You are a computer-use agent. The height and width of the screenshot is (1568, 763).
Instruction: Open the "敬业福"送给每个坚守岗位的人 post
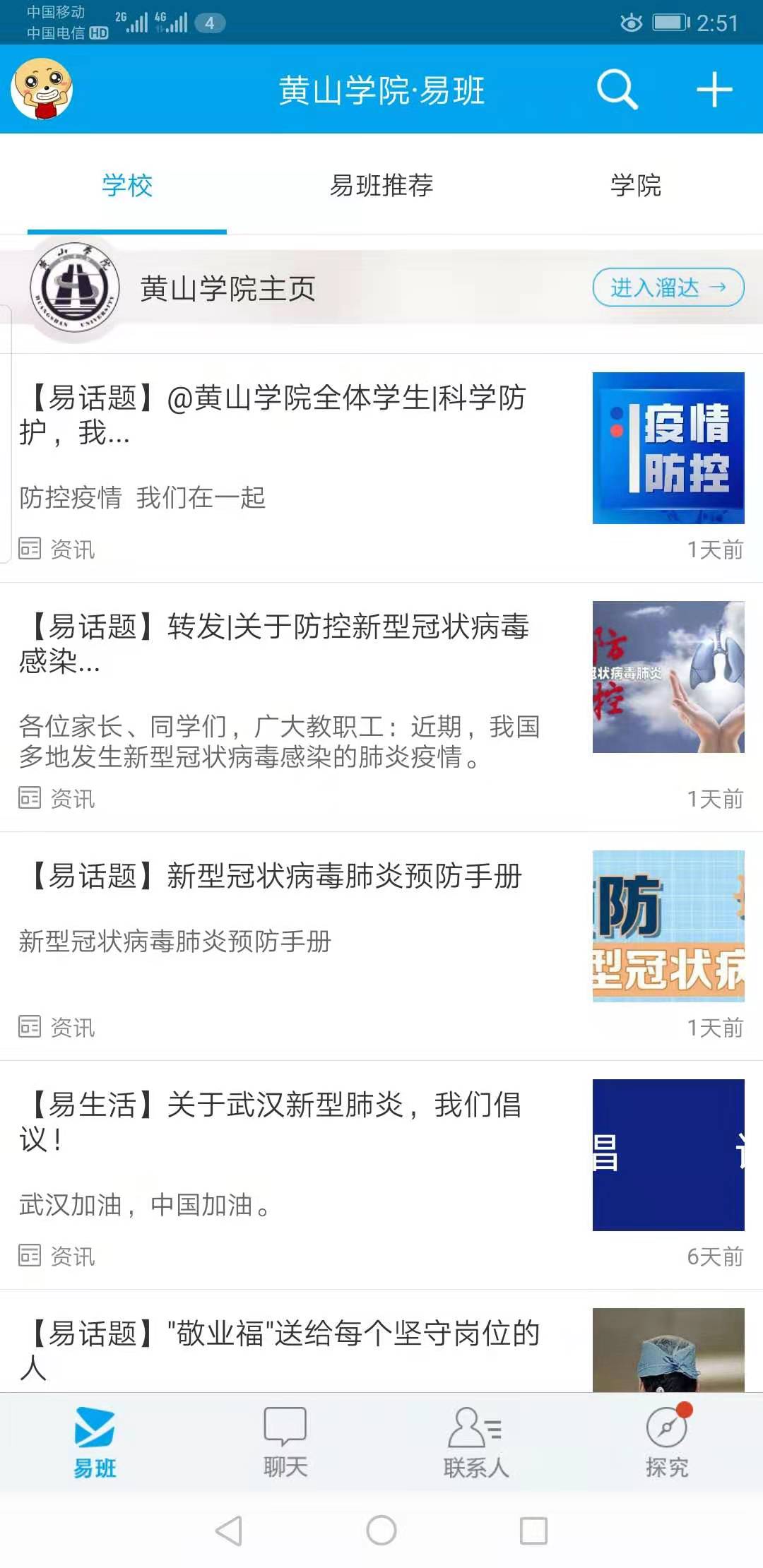[283, 1346]
